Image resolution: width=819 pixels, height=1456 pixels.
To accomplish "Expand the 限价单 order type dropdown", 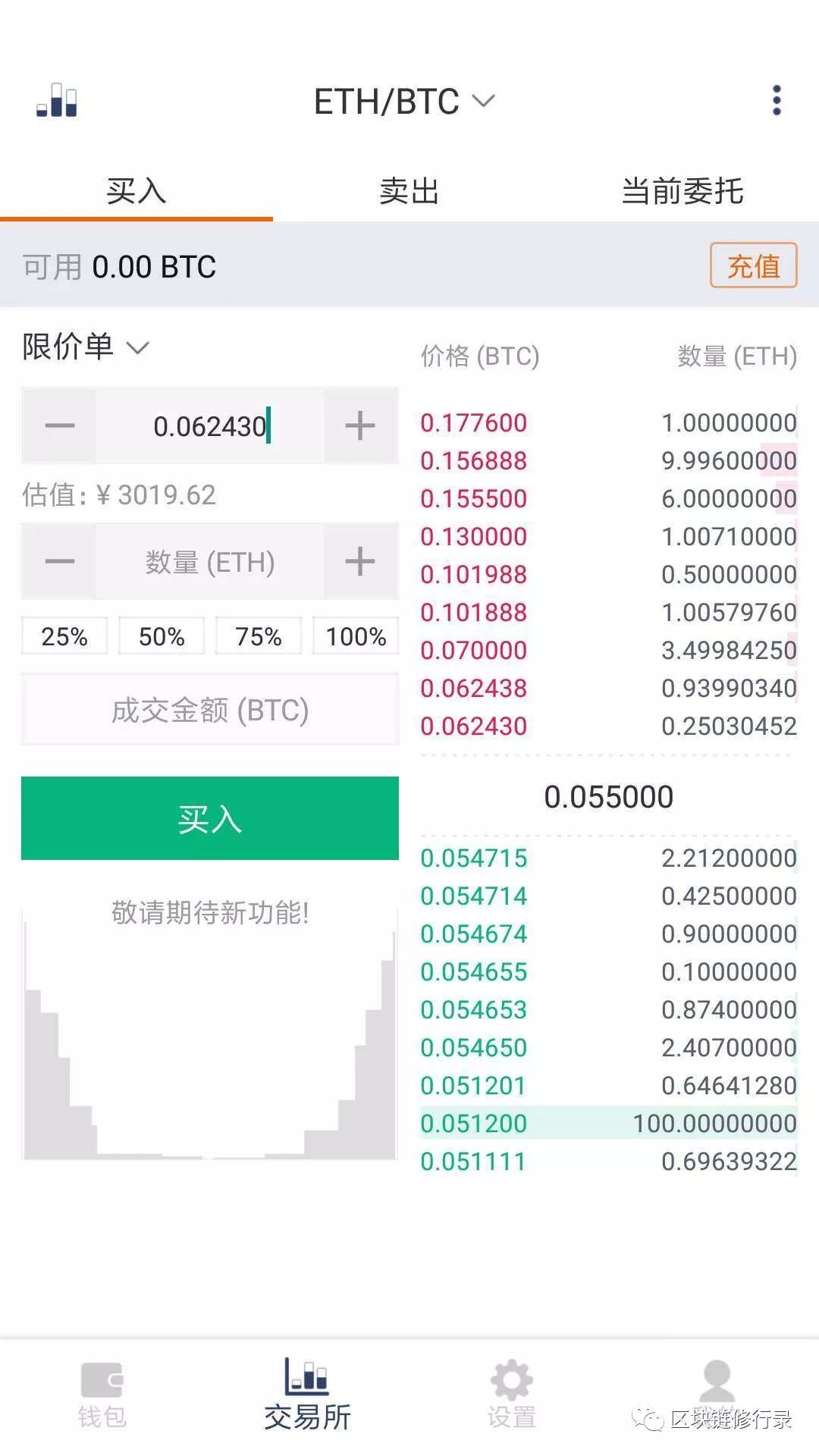I will pos(83,347).
